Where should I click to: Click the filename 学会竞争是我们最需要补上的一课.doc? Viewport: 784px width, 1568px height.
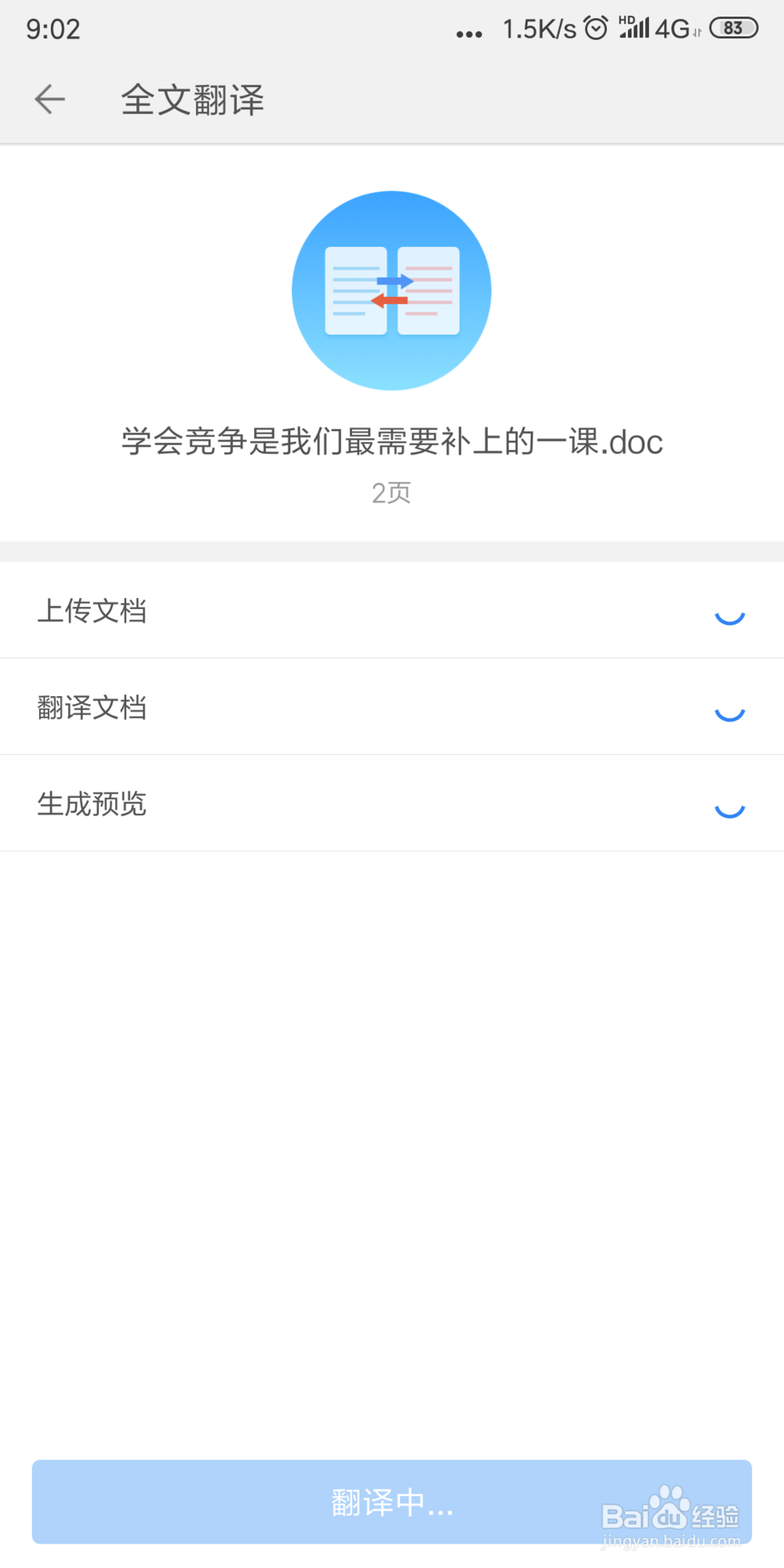pos(392,443)
